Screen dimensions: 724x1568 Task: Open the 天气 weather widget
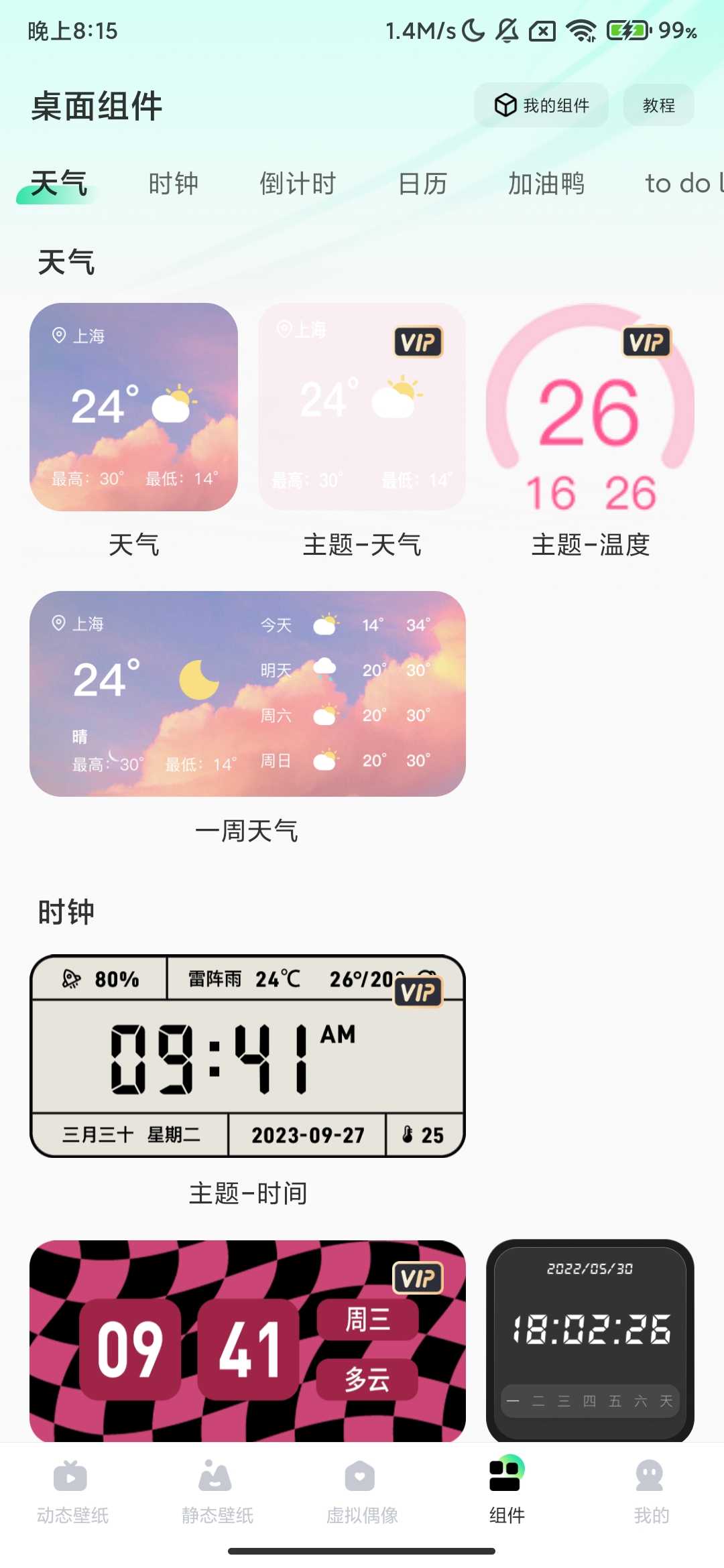pos(133,407)
